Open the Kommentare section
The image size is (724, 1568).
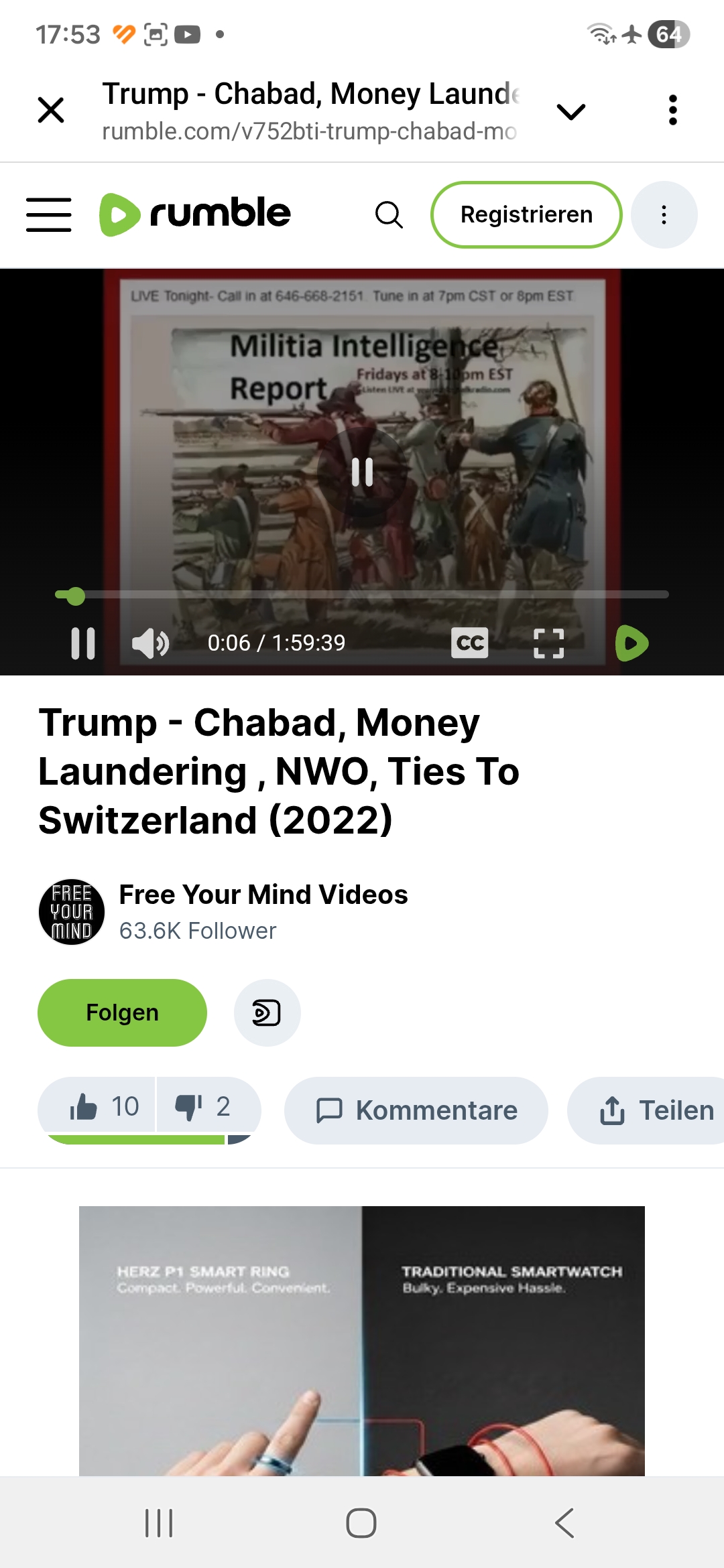coord(416,1110)
